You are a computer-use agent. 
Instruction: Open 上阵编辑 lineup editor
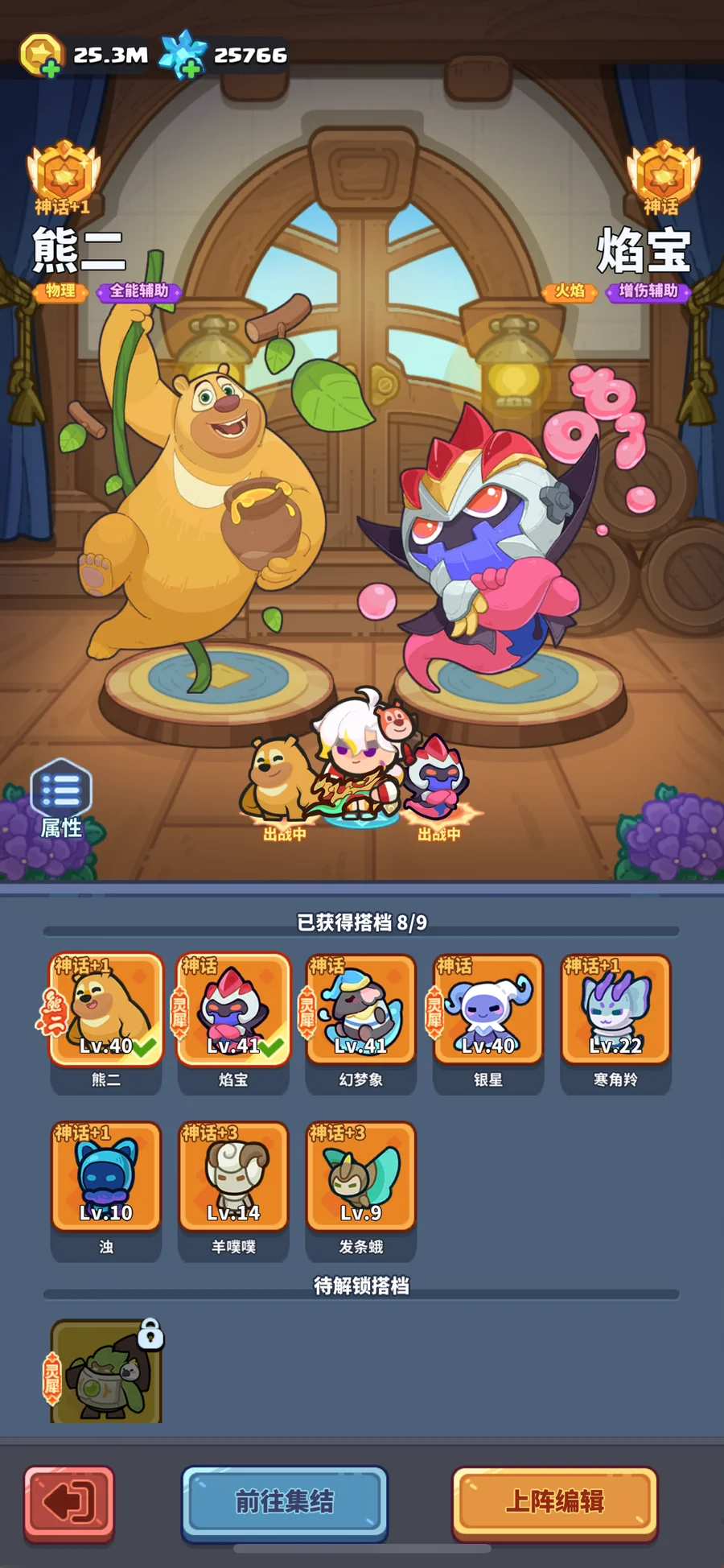click(x=555, y=1502)
